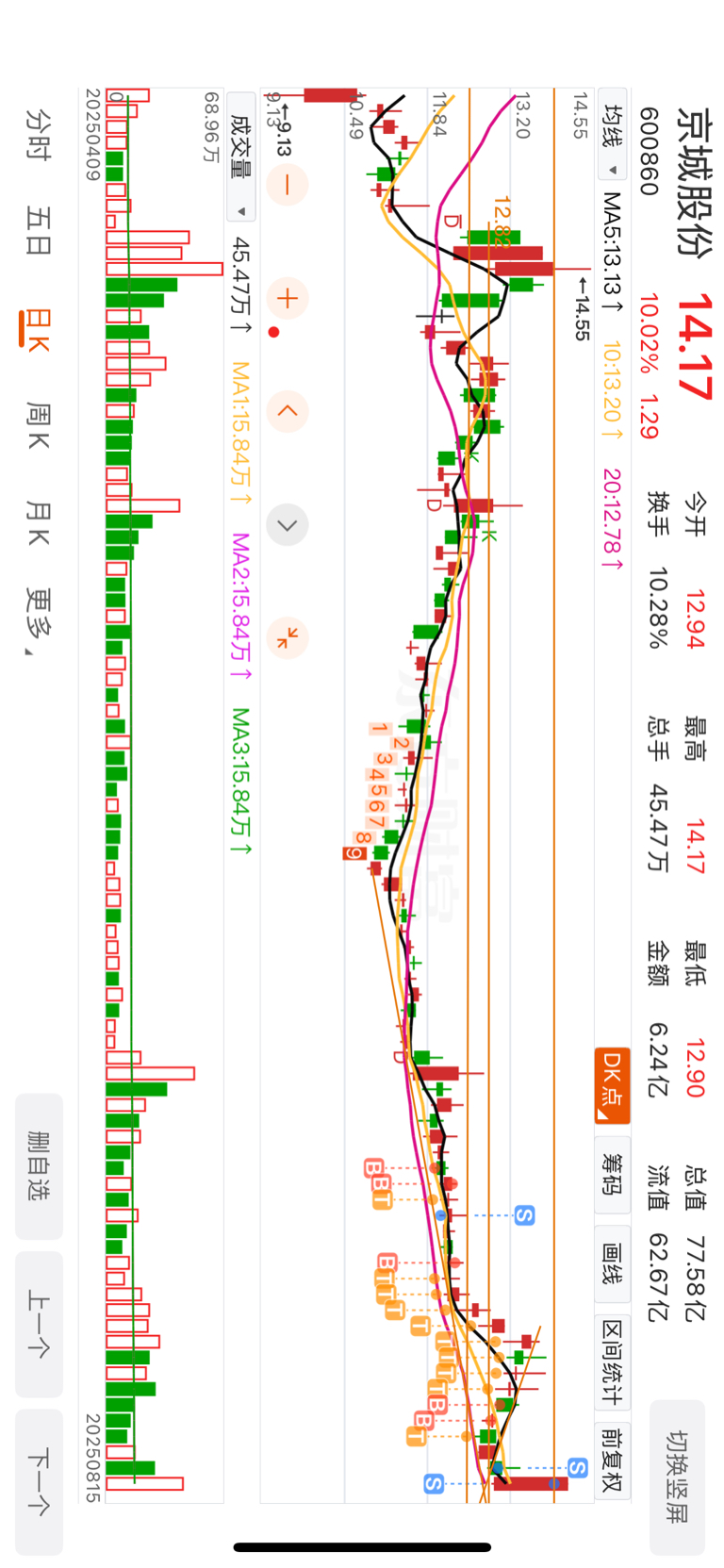Open the 月K chart tab
The height and width of the screenshot is (1568, 724).
tap(38, 523)
